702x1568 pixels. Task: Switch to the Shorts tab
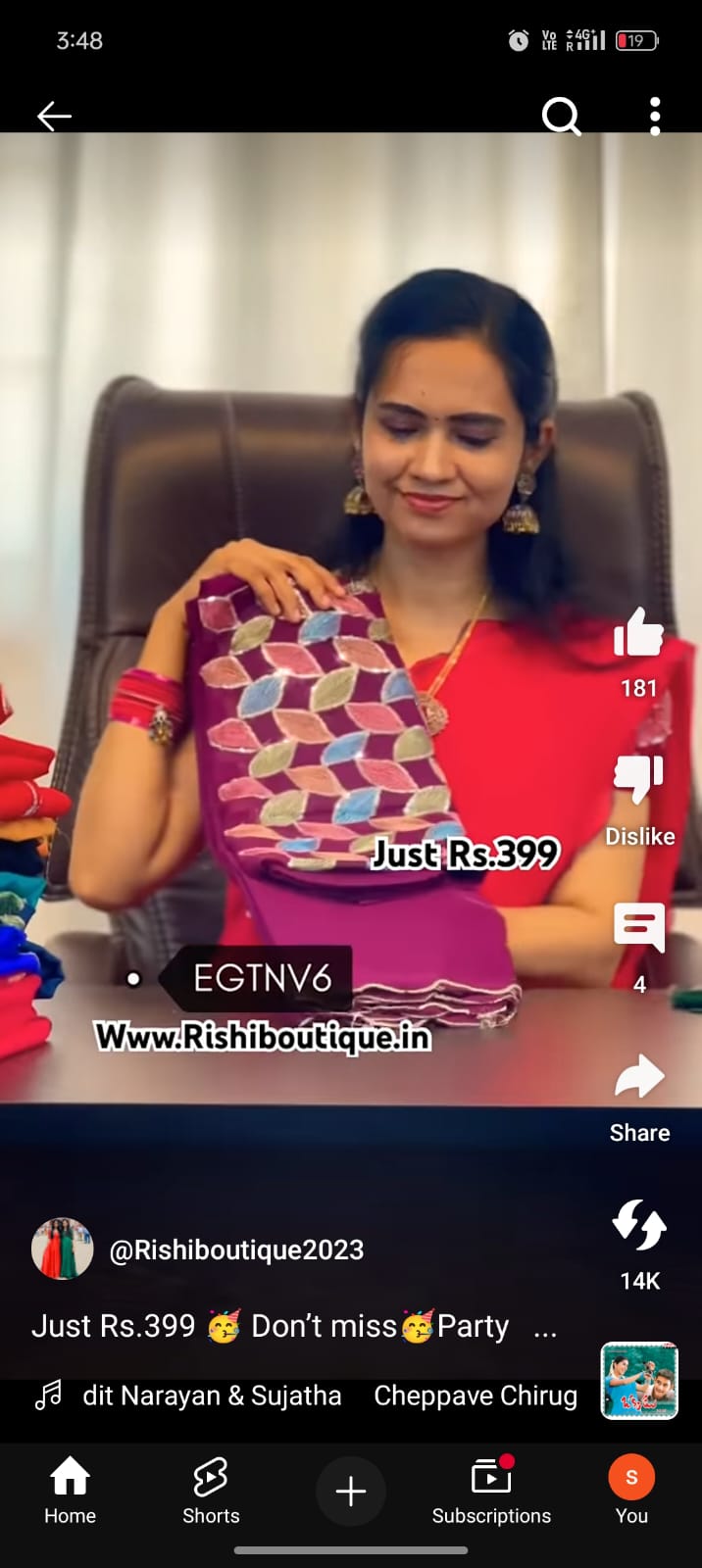click(x=211, y=1490)
